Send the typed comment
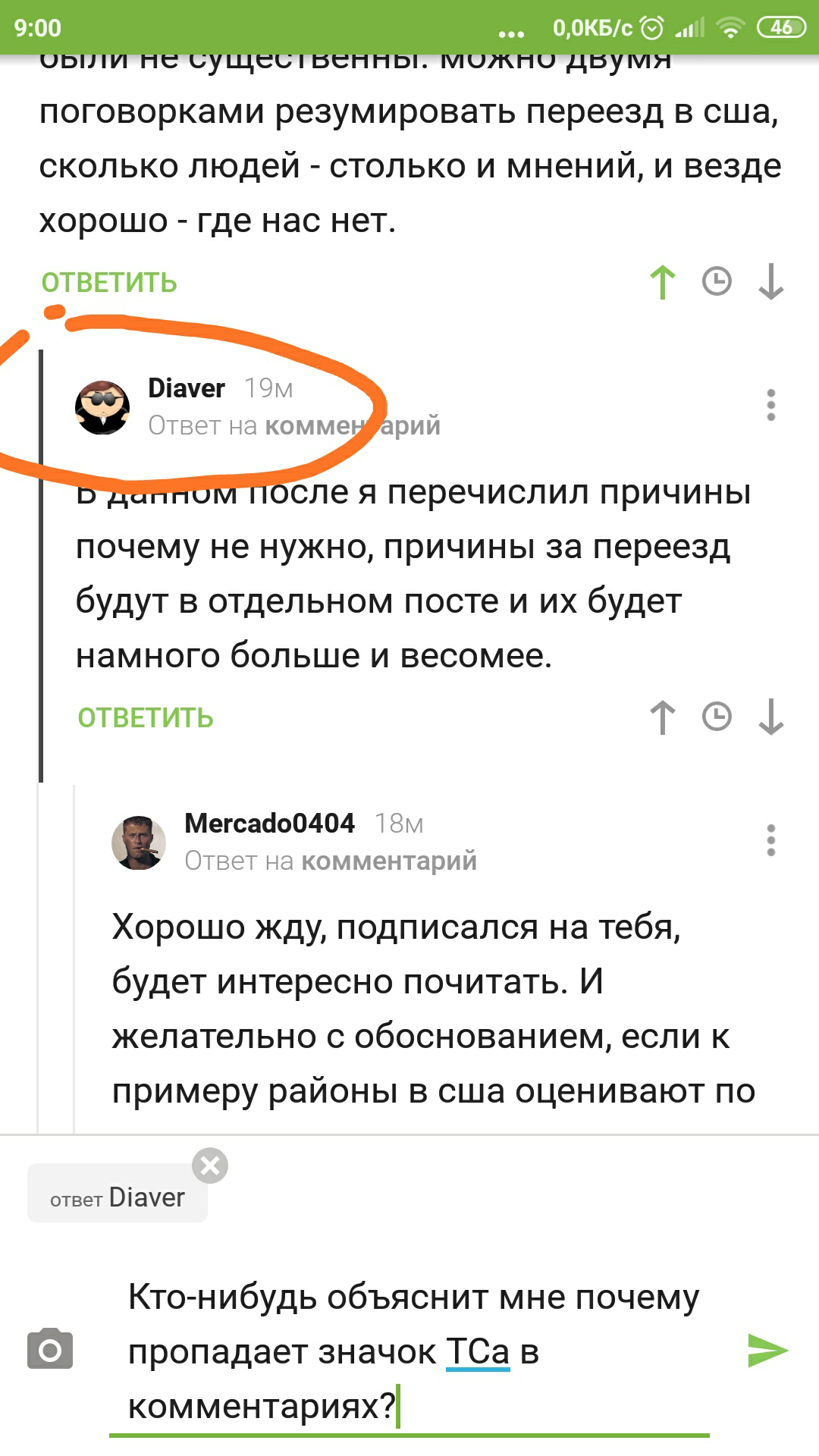This screenshot has height=1456, width=819. [x=767, y=1350]
